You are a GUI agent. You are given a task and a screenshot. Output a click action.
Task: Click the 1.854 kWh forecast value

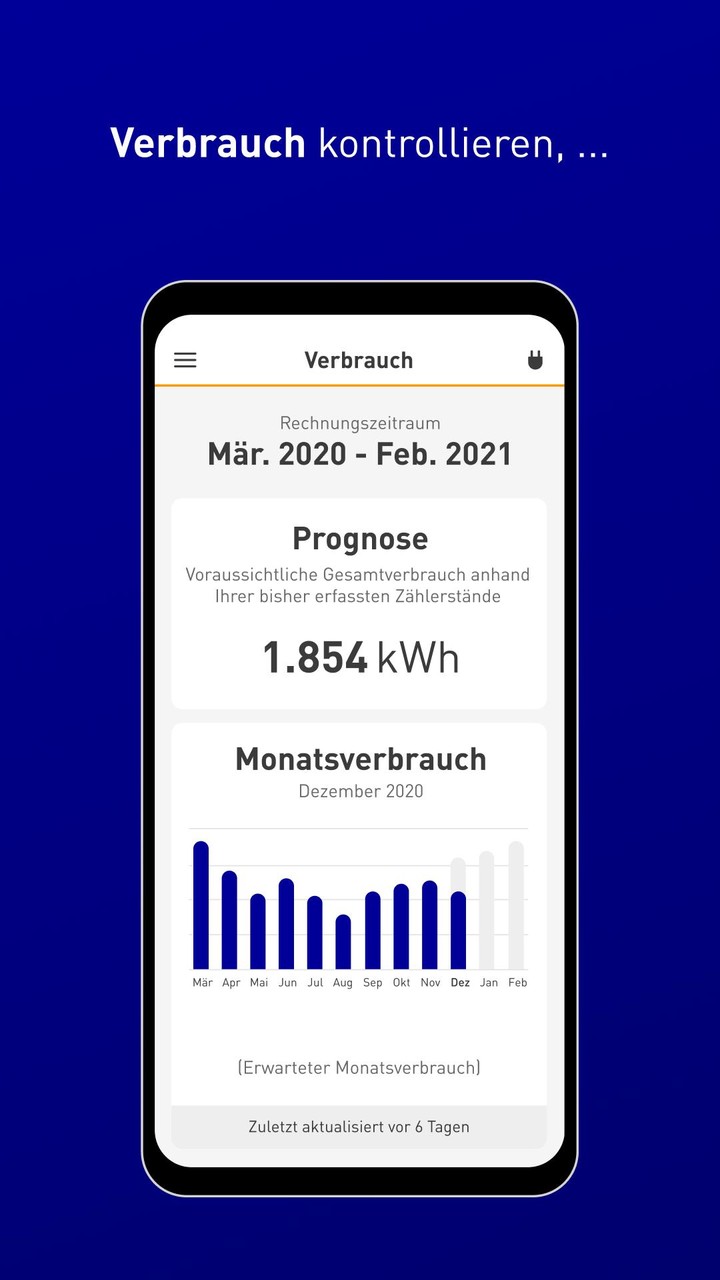pos(360,657)
